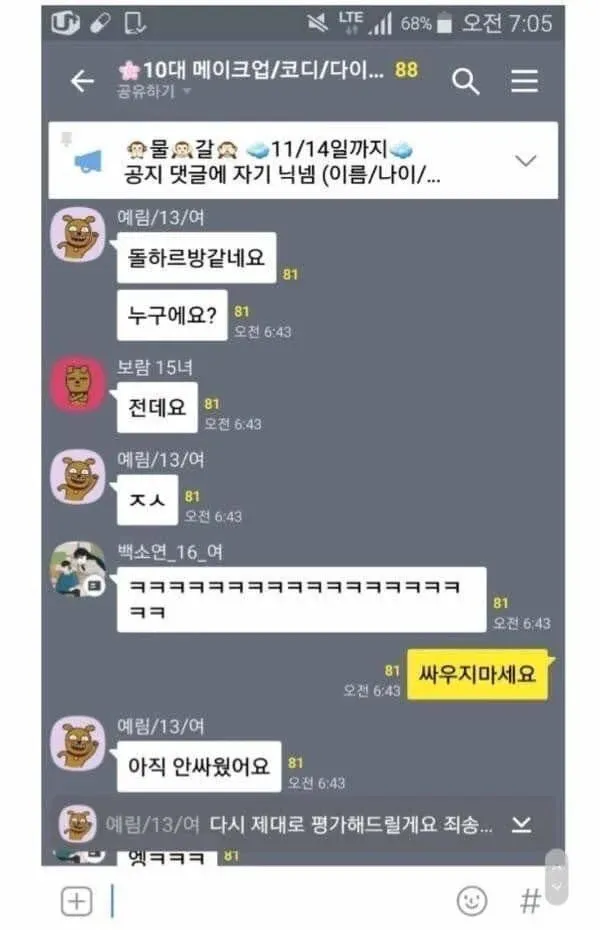Expand the pinned notice banner
This screenshot has width=600, height=930.
(525, 160)
